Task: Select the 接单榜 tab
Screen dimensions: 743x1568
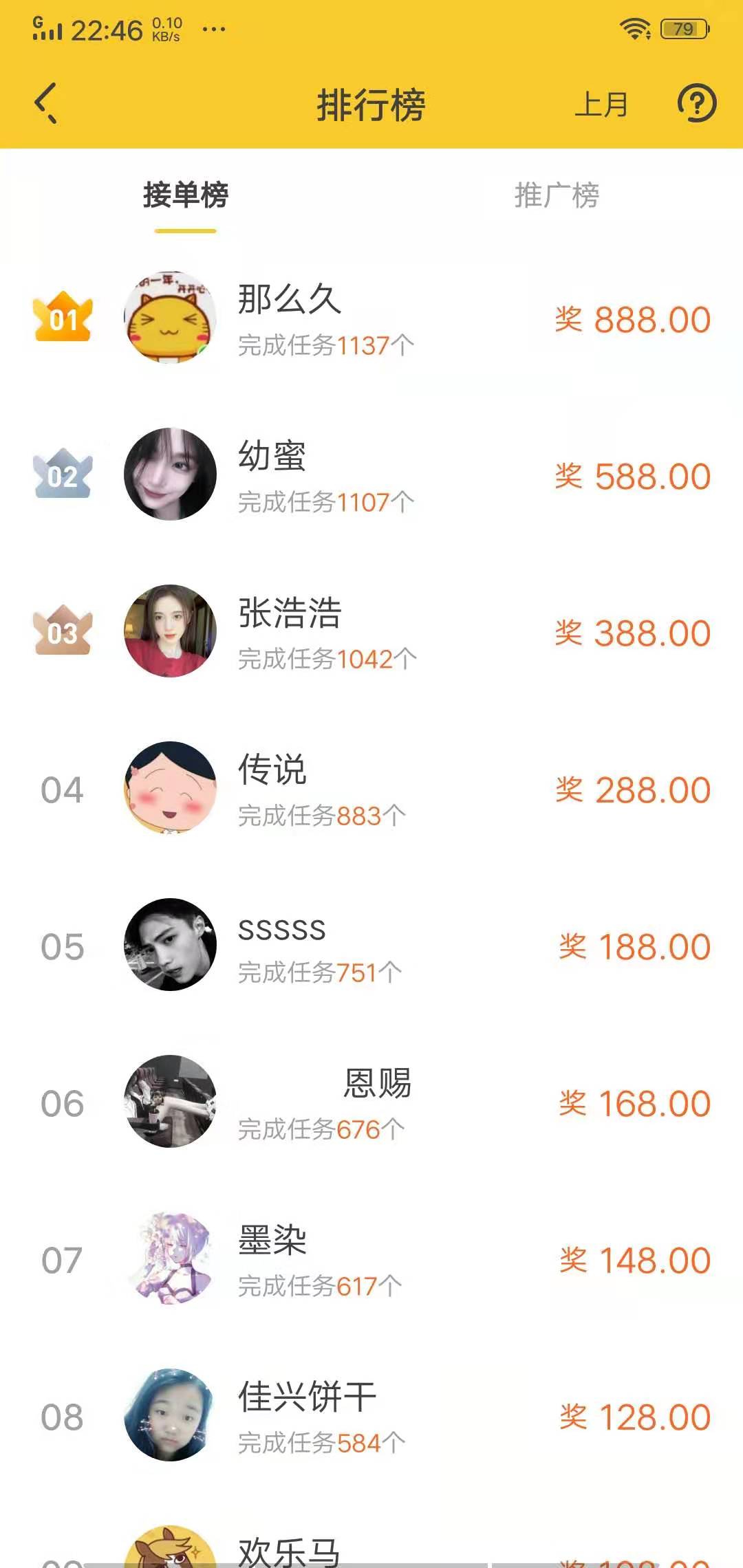Action: tap(186, 195)
